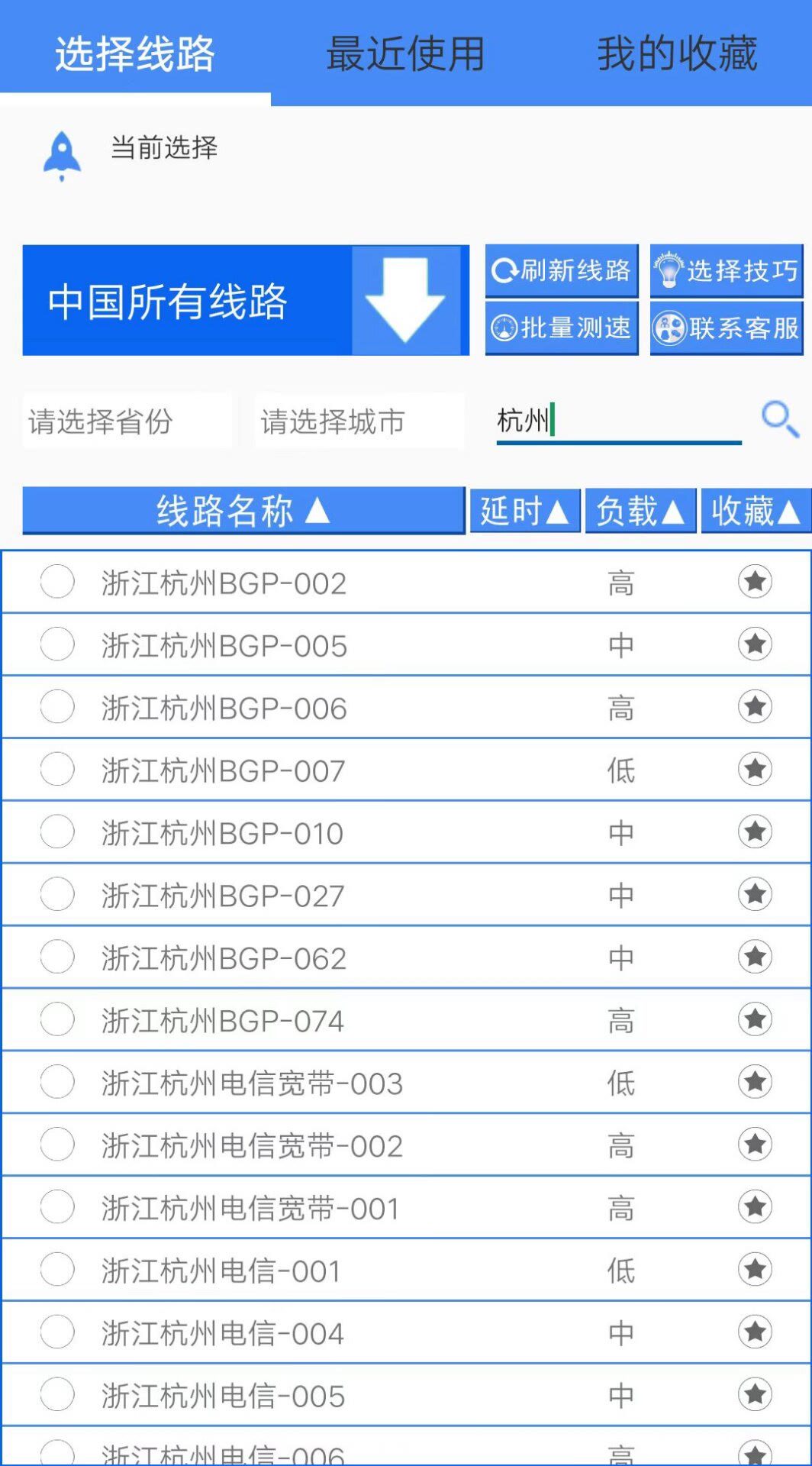Expand the 中国所有线路 dropdown
Image resolution: width=812 pixels, height=1466 pixels.
pyautogui.click(x=246, y=300)
